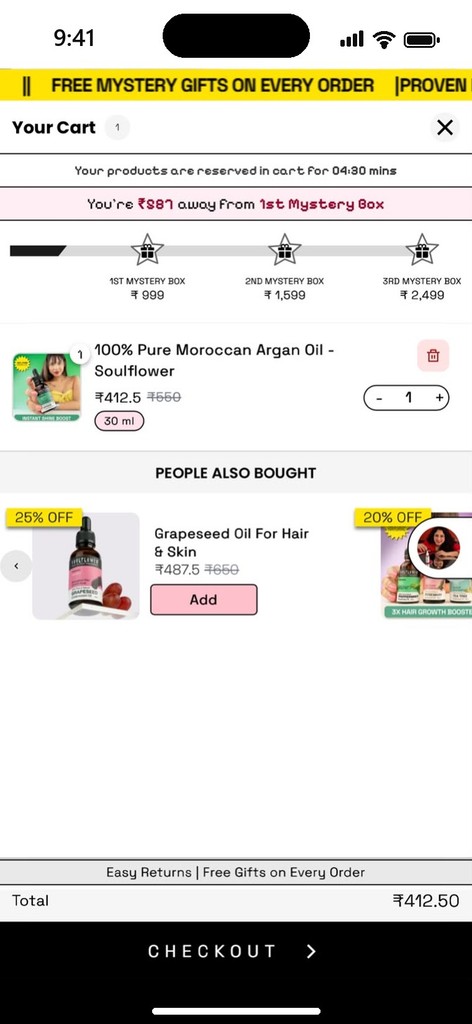Screen dimensions: 472x1024
Task: View the Grapeseed Oil product image
Action: [86, 566]
